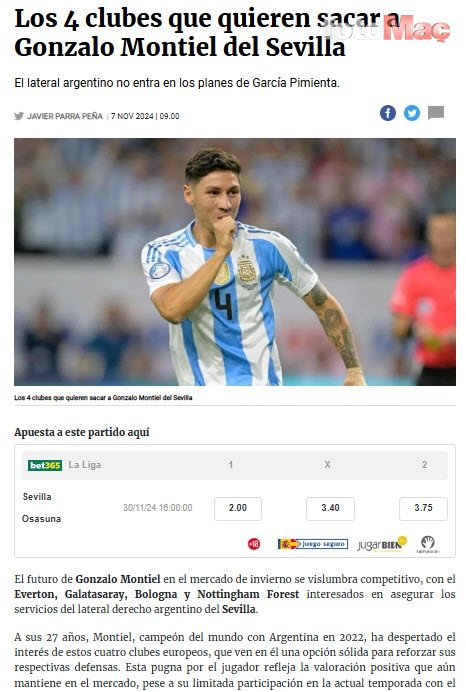The image size is (466, 692).
Task: Open the comments speech bubble
Action: [x=436, y=113]
